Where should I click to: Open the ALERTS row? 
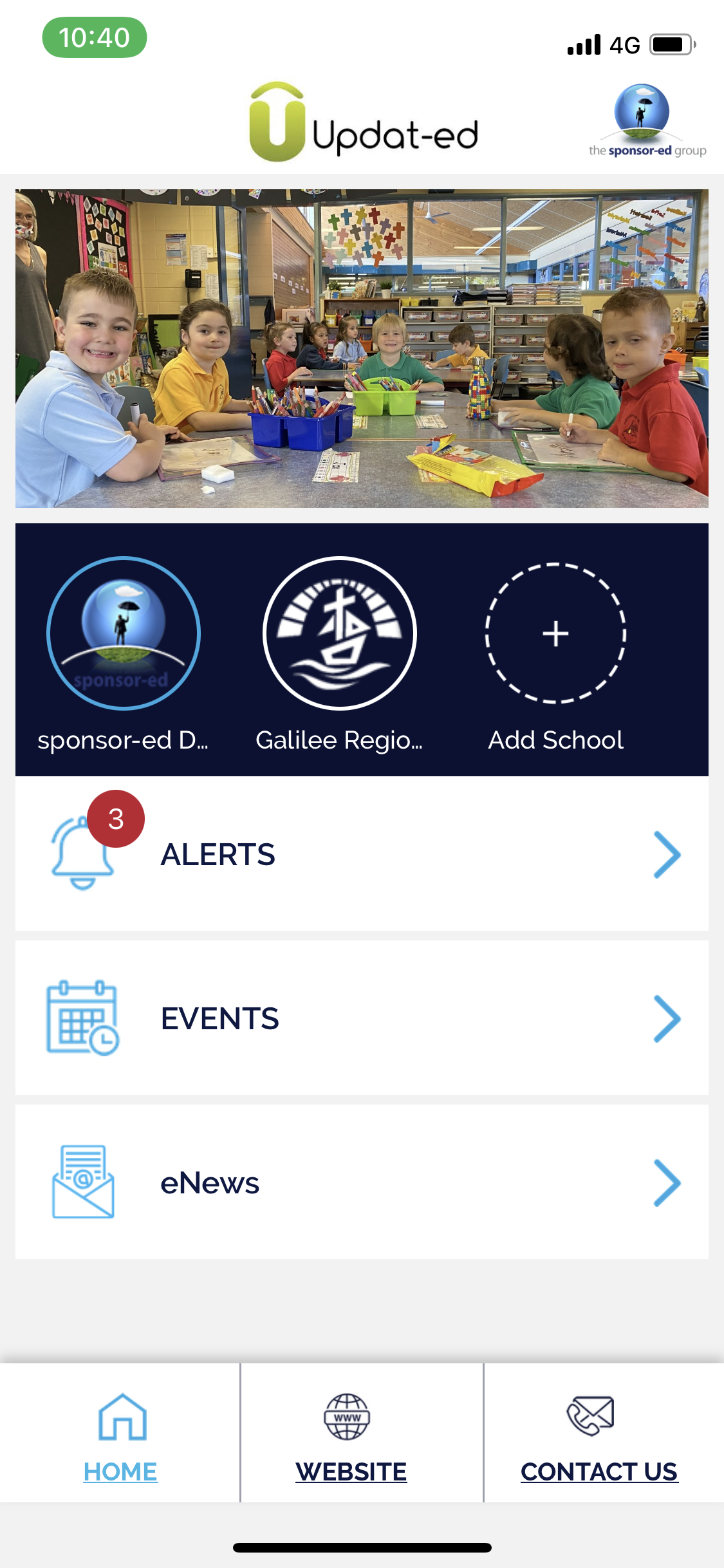[362, 854]
